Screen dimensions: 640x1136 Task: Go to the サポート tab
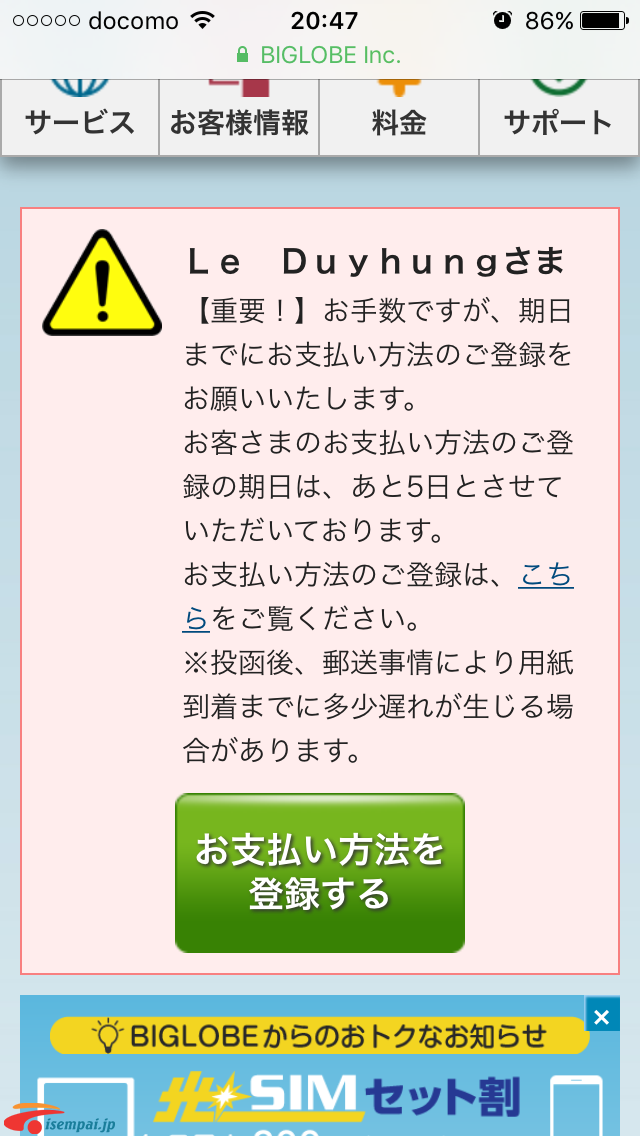point(558,118)
